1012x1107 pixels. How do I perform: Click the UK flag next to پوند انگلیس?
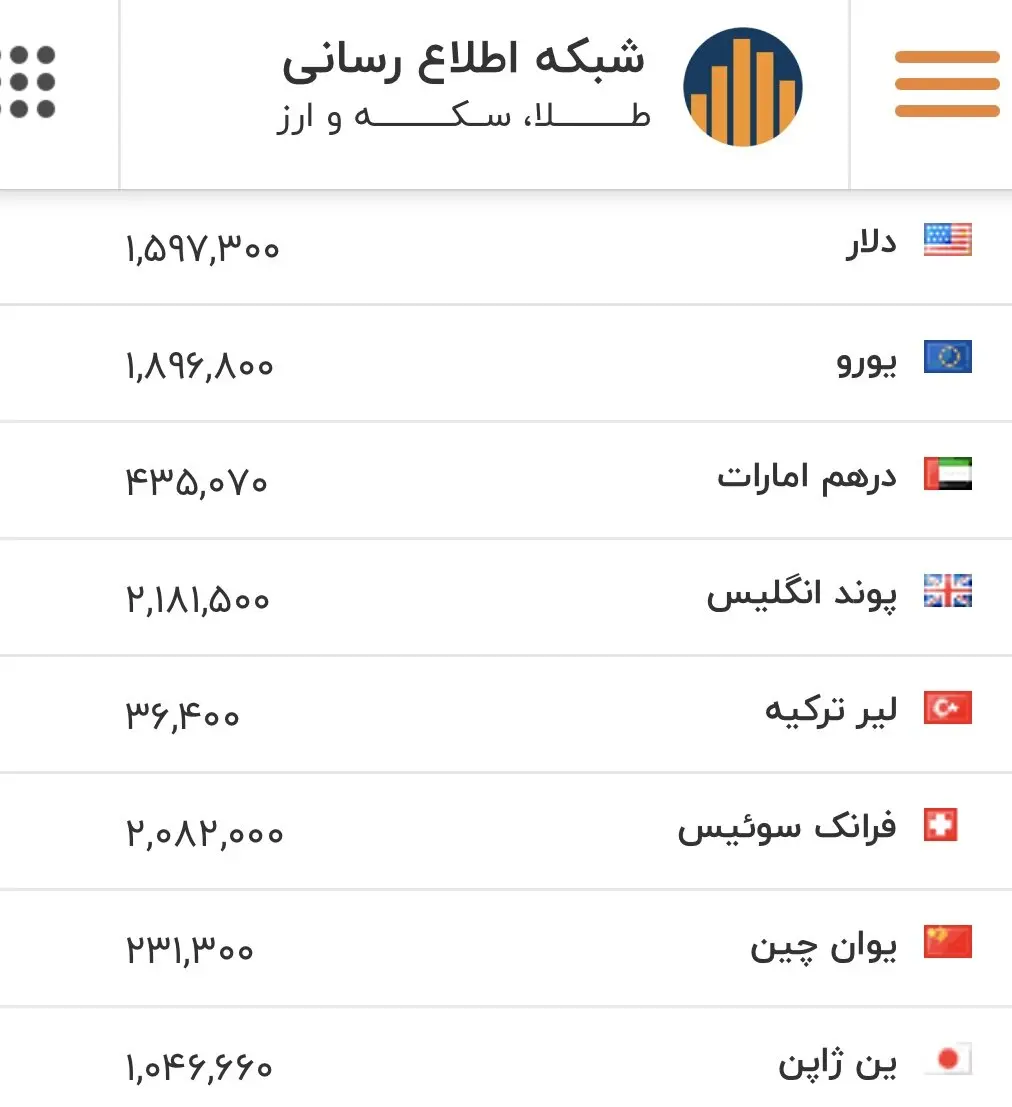[x=946, y=591]
